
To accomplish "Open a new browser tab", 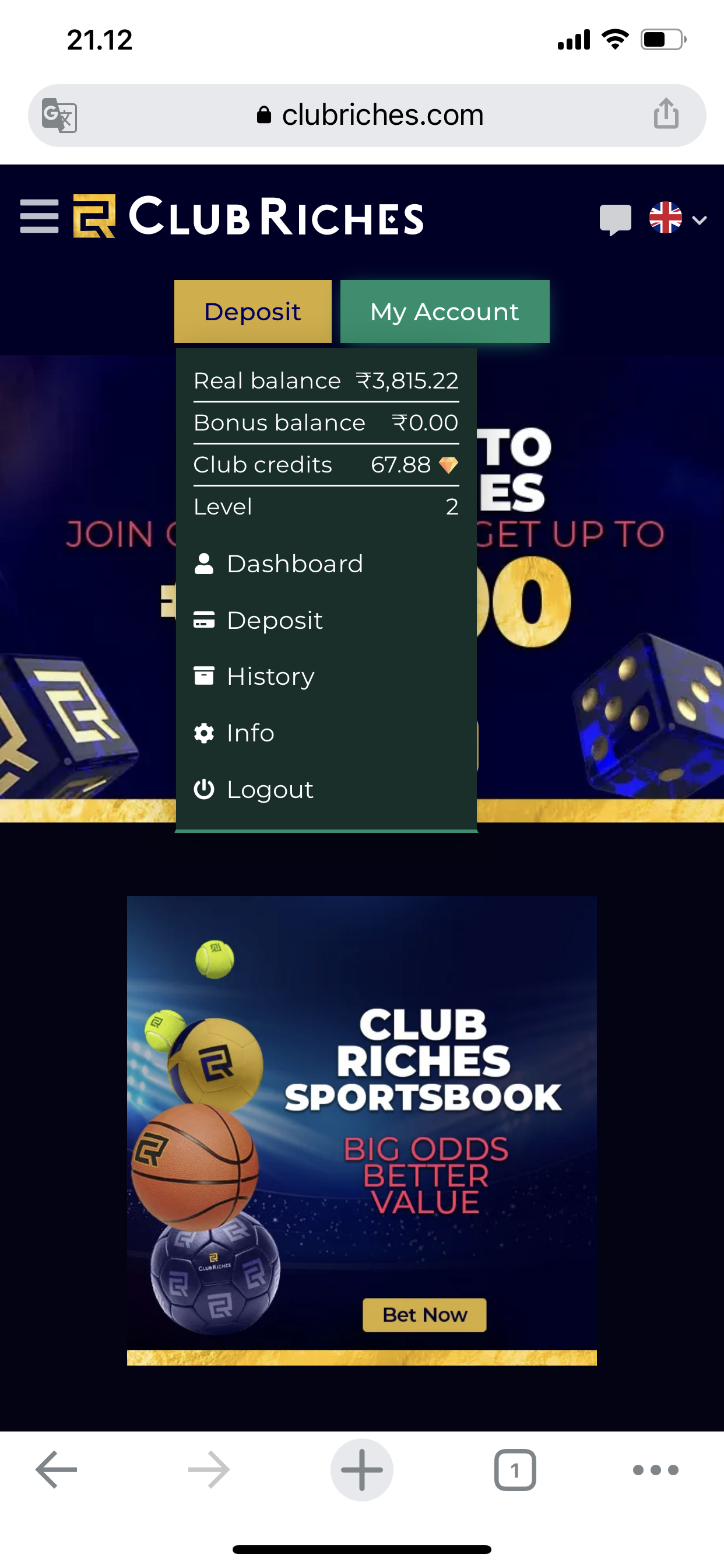I will pyautogui.click(x=361, y=1469).
